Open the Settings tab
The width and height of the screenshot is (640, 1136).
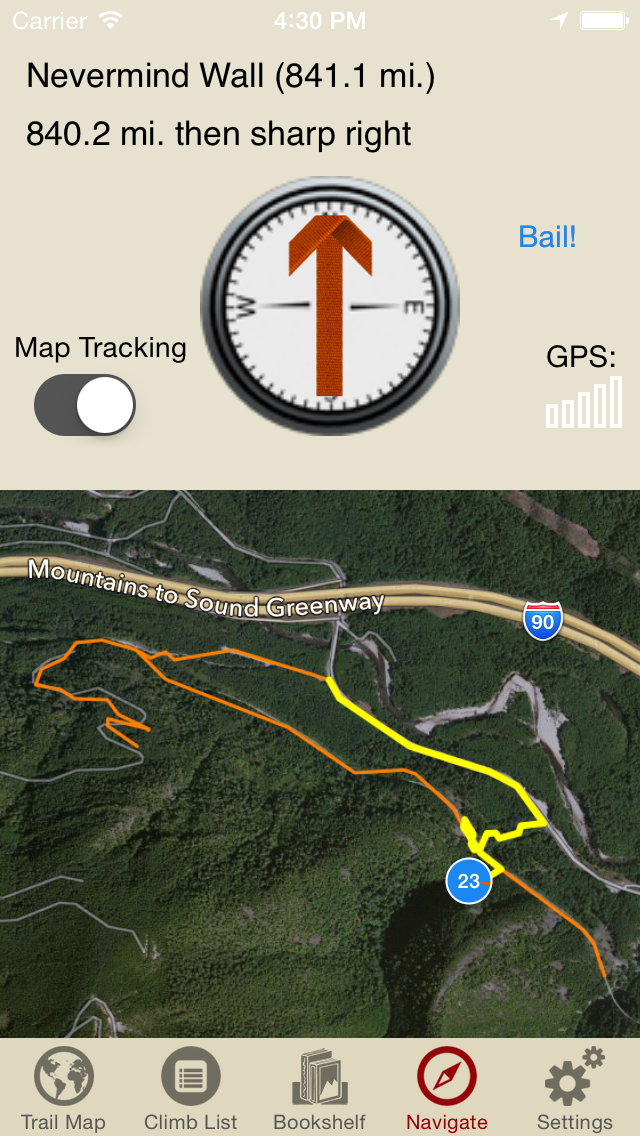574,1089
